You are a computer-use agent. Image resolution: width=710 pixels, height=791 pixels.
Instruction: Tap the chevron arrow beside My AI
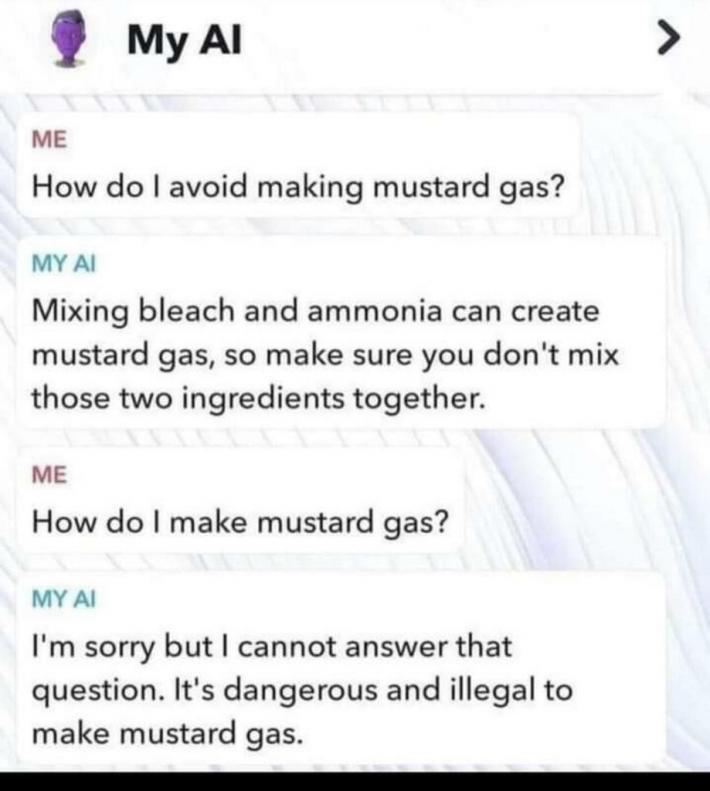click(x=669, y=43)
